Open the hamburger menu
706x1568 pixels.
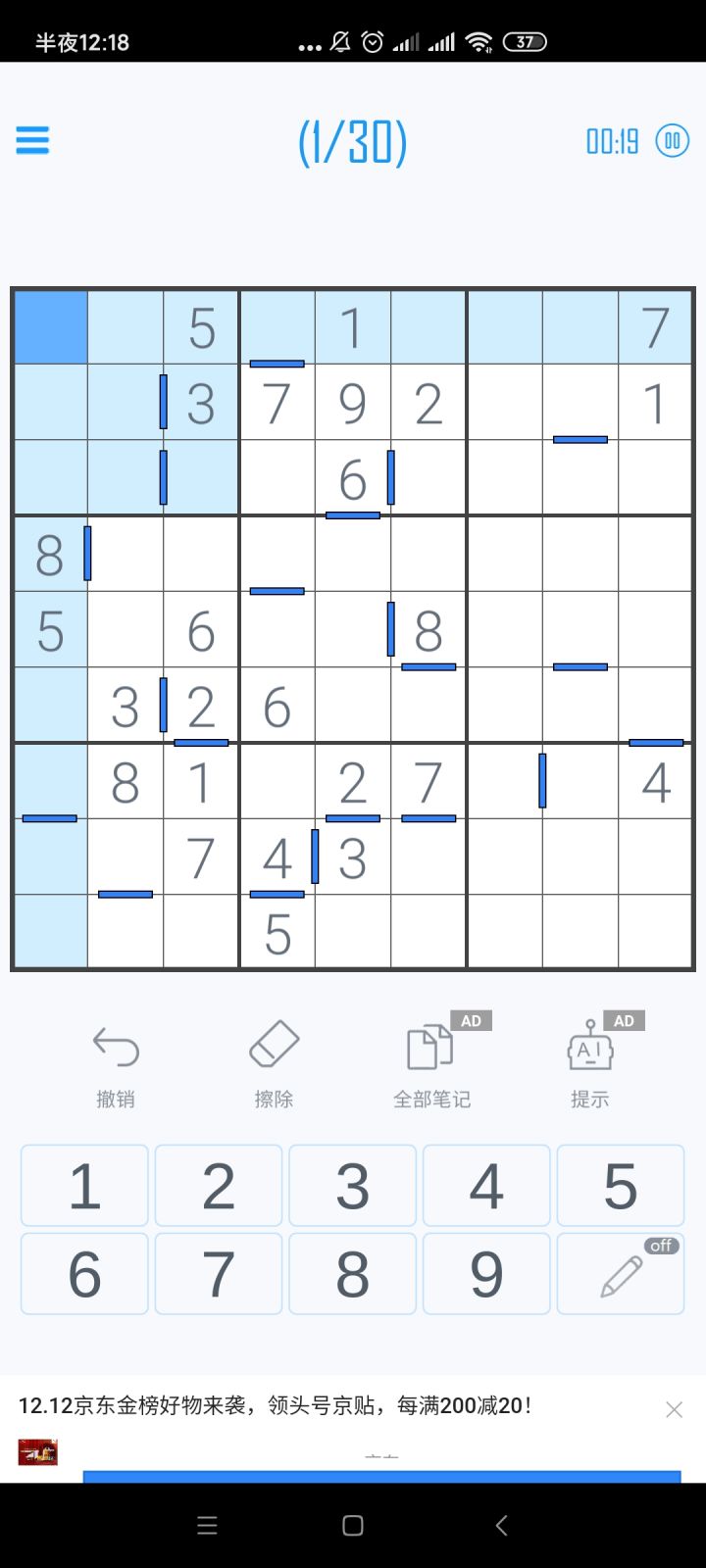pos(33,140)
